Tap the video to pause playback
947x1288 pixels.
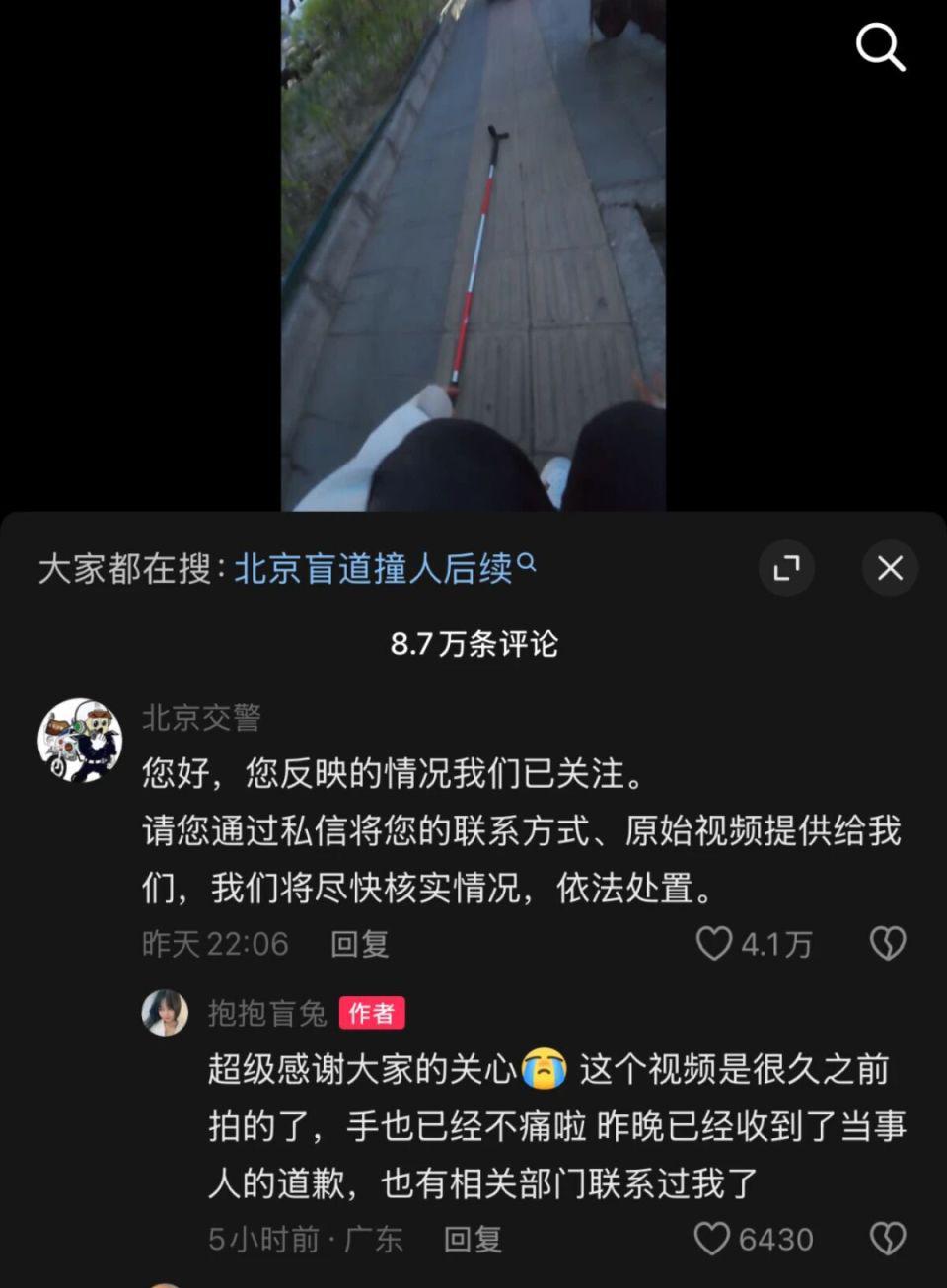click(x=473, y=255)
